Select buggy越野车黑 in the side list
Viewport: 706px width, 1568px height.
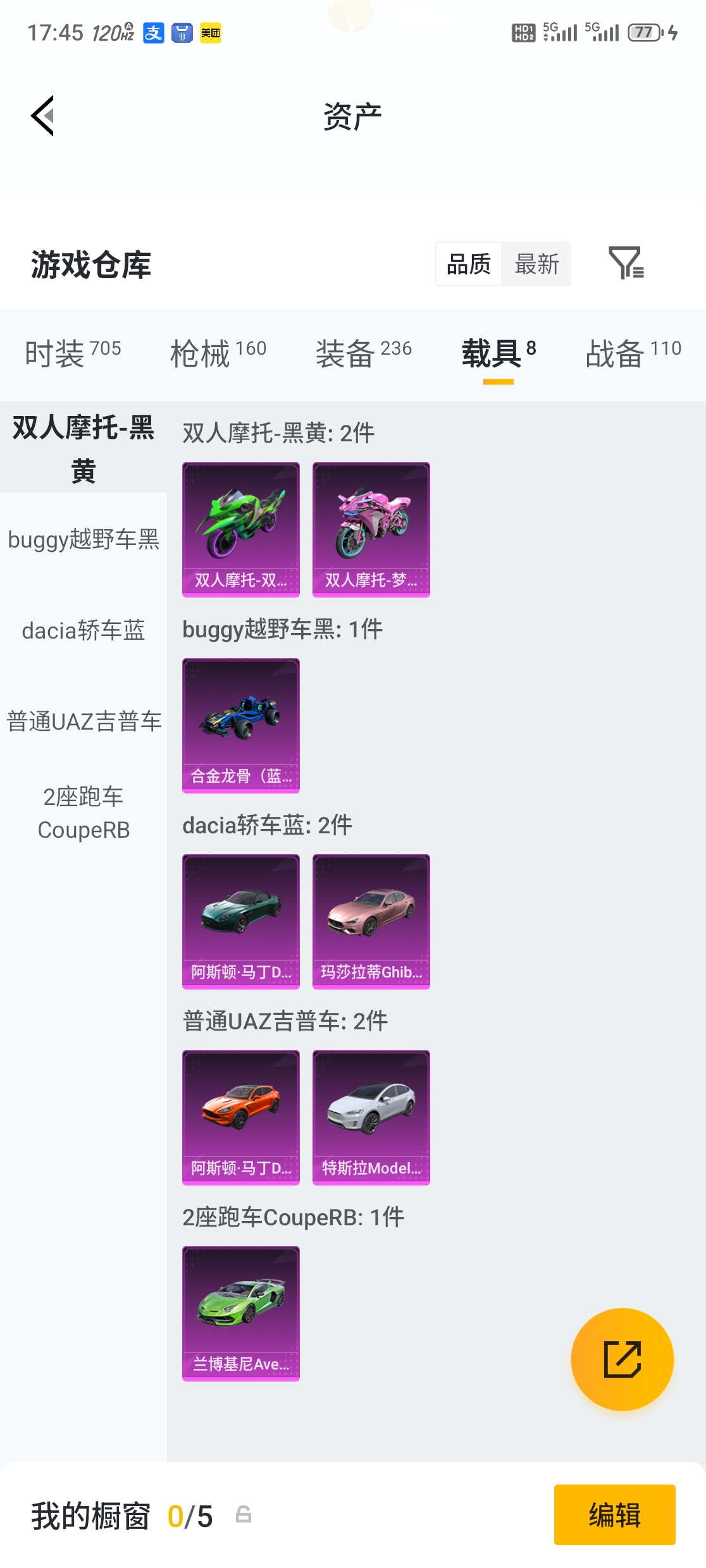tap(84, 539)
